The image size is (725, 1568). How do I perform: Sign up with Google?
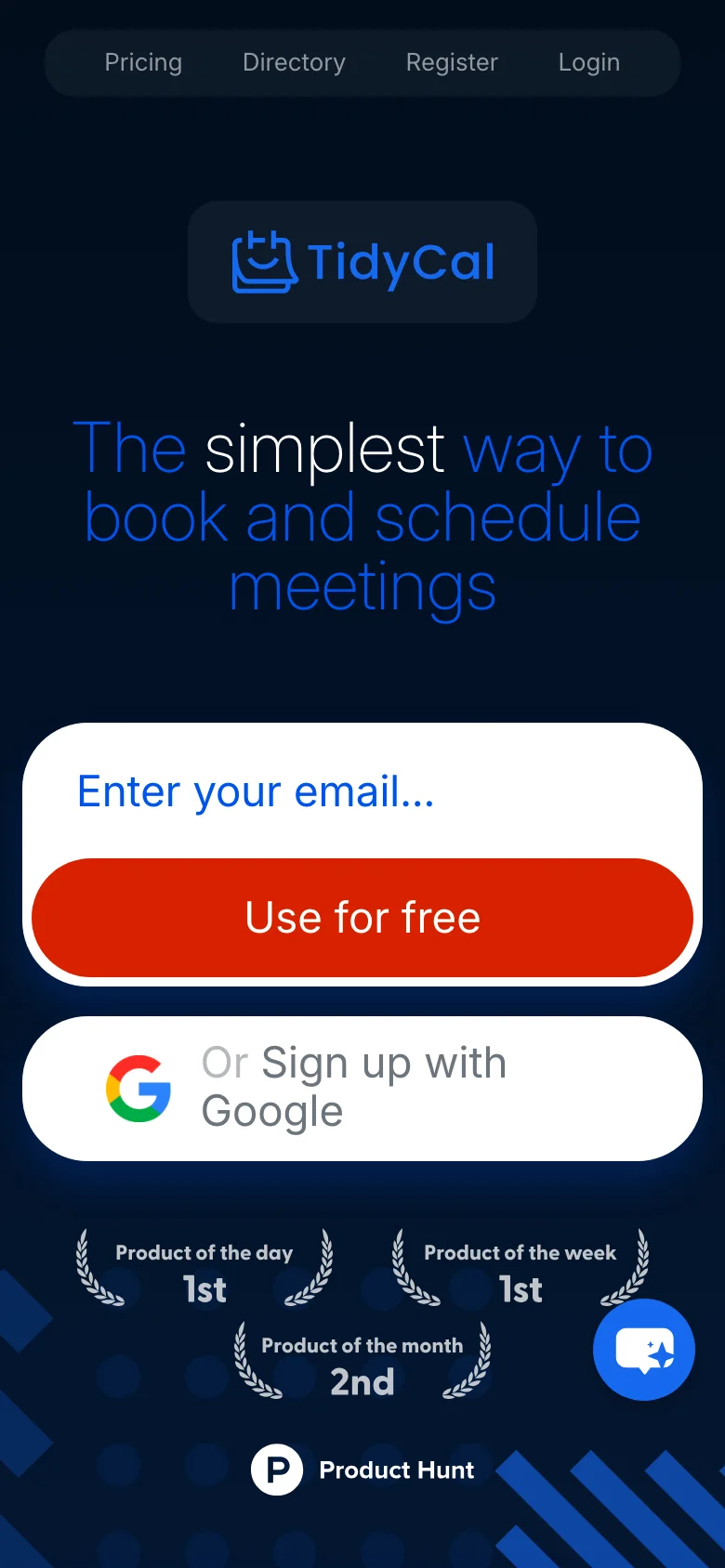[362, 1088]
